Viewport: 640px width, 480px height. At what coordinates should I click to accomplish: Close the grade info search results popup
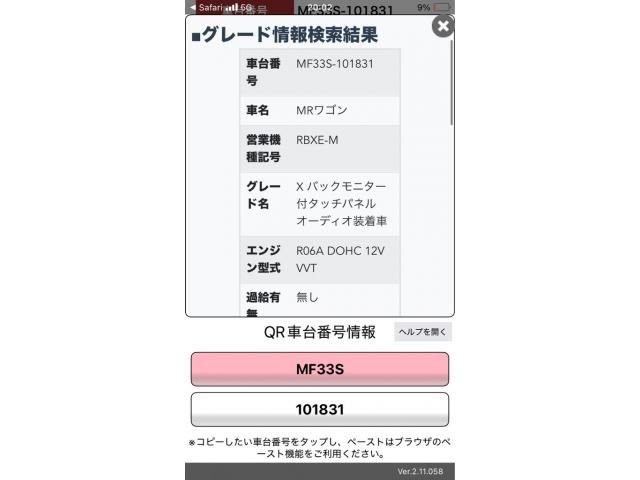coord(442,27)
